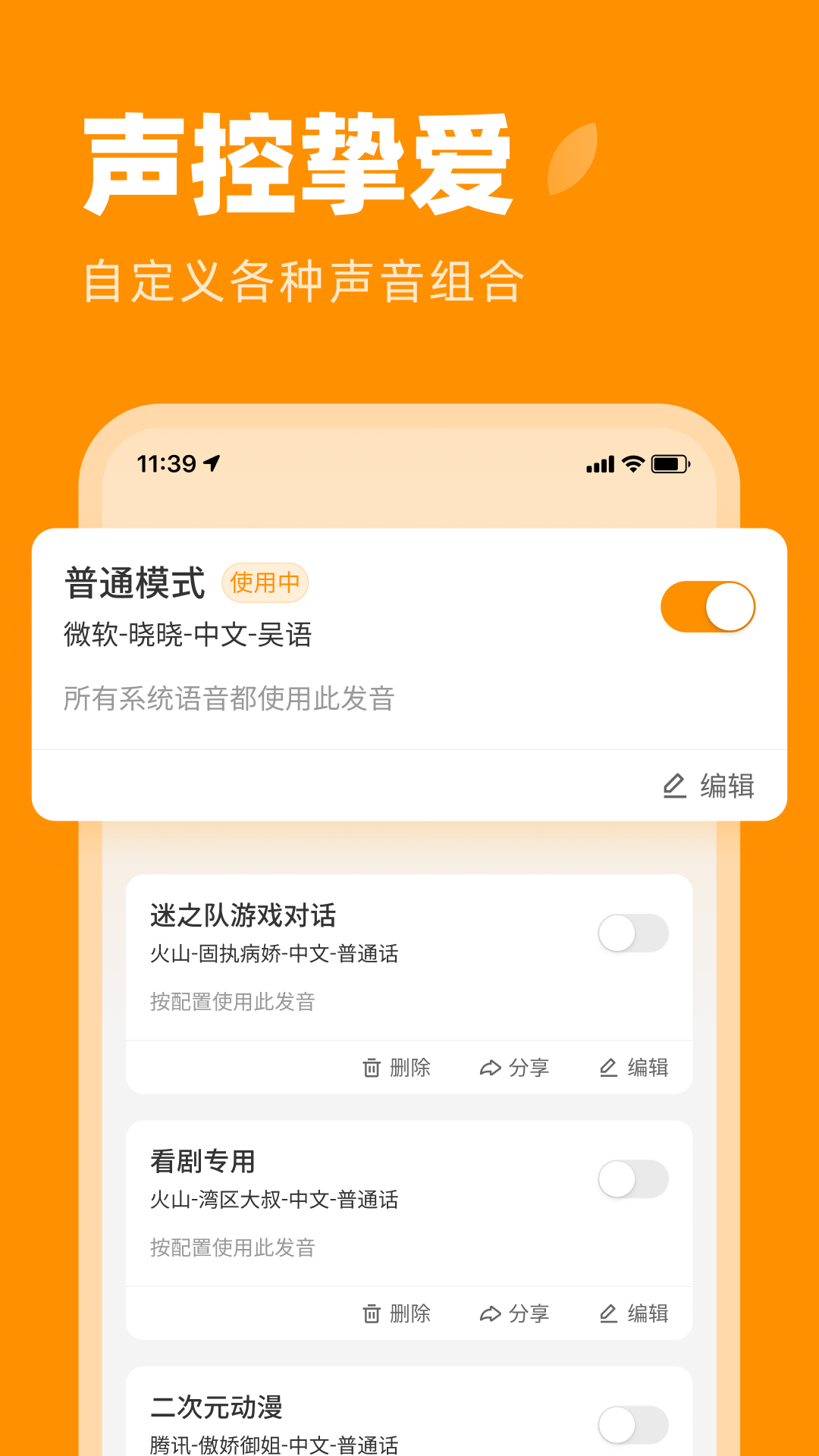Tap 删除 text under 迷之队游戏对话
Image resolution: width=819 pixels, height=1456 pixels.
pyautogui.click(x=410, y=1067)
